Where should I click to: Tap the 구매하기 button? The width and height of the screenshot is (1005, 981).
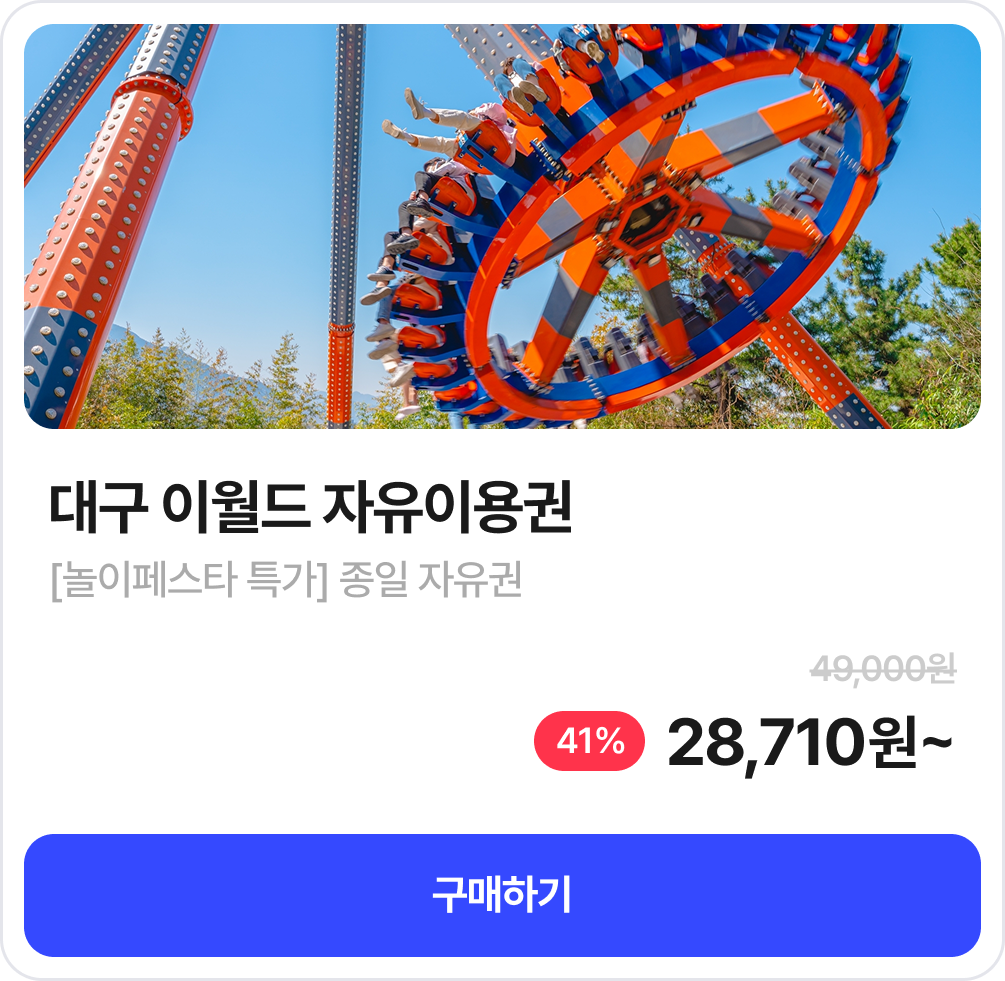pyautogui.click(x=502, y=895)
